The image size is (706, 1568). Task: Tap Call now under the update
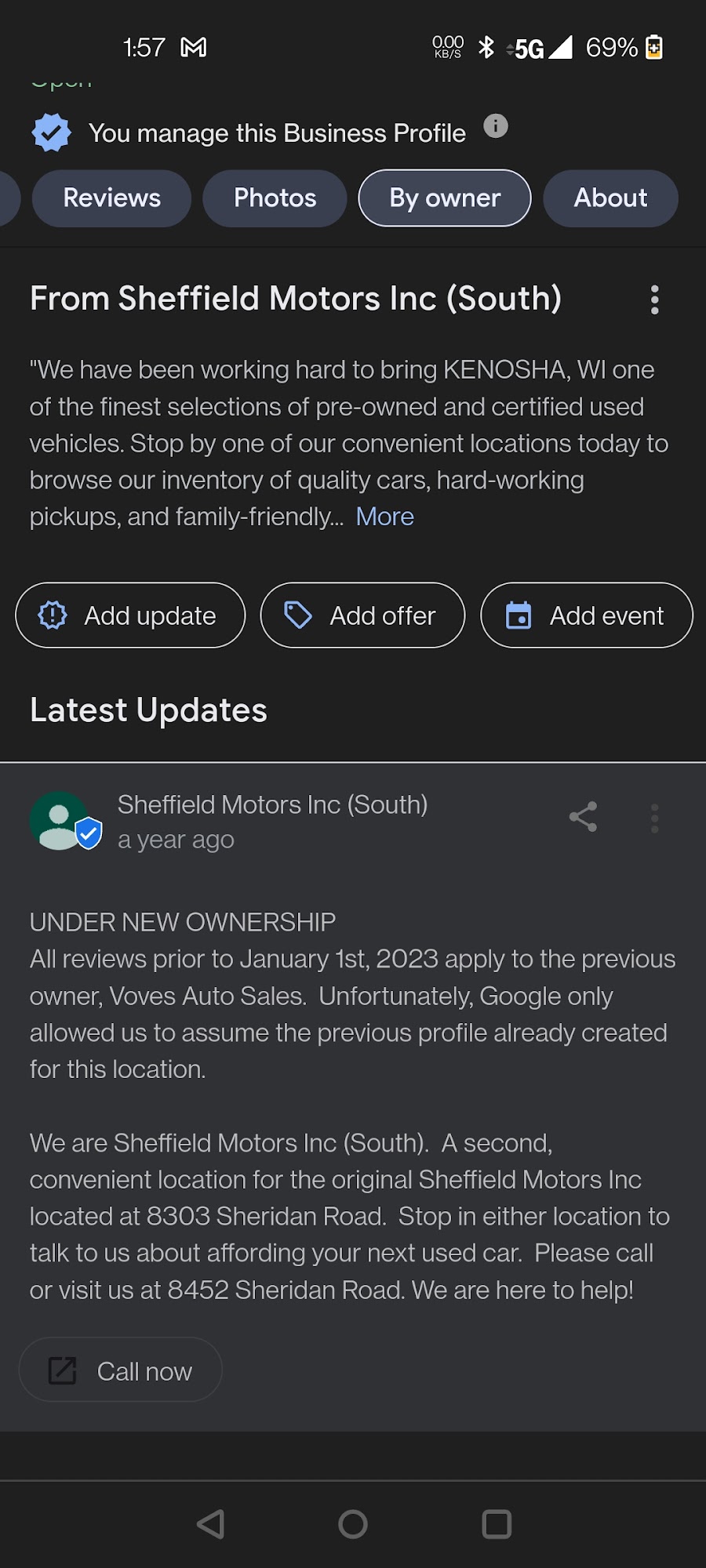tap(120, 1370)
